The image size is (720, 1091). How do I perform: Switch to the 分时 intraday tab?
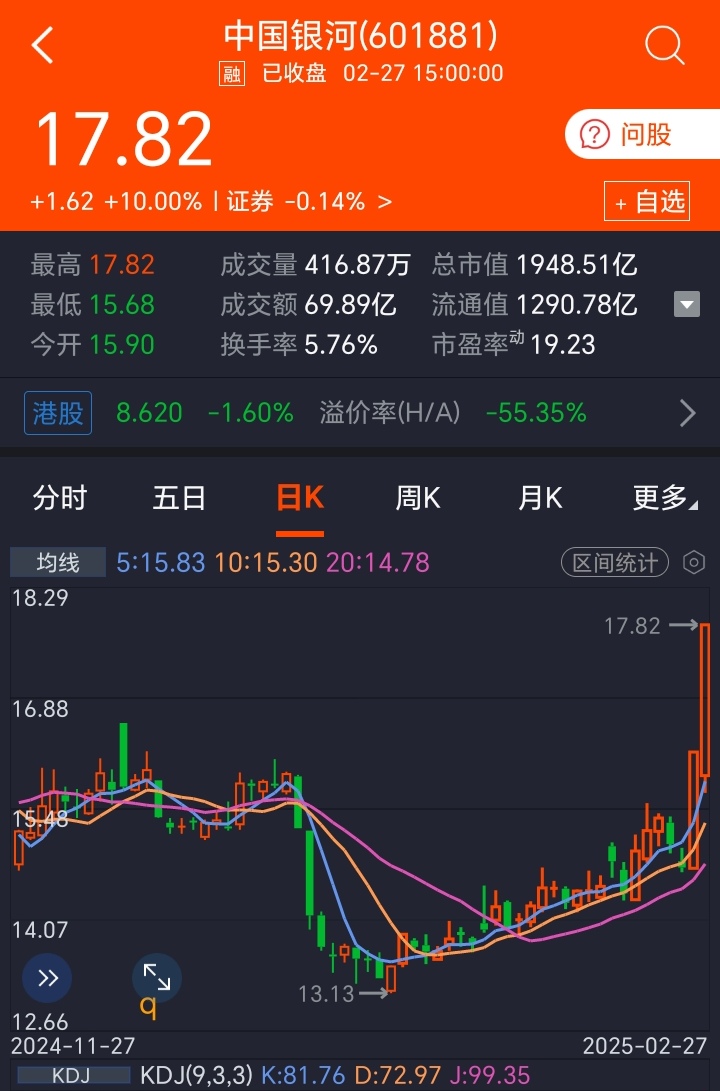(60, 497)
